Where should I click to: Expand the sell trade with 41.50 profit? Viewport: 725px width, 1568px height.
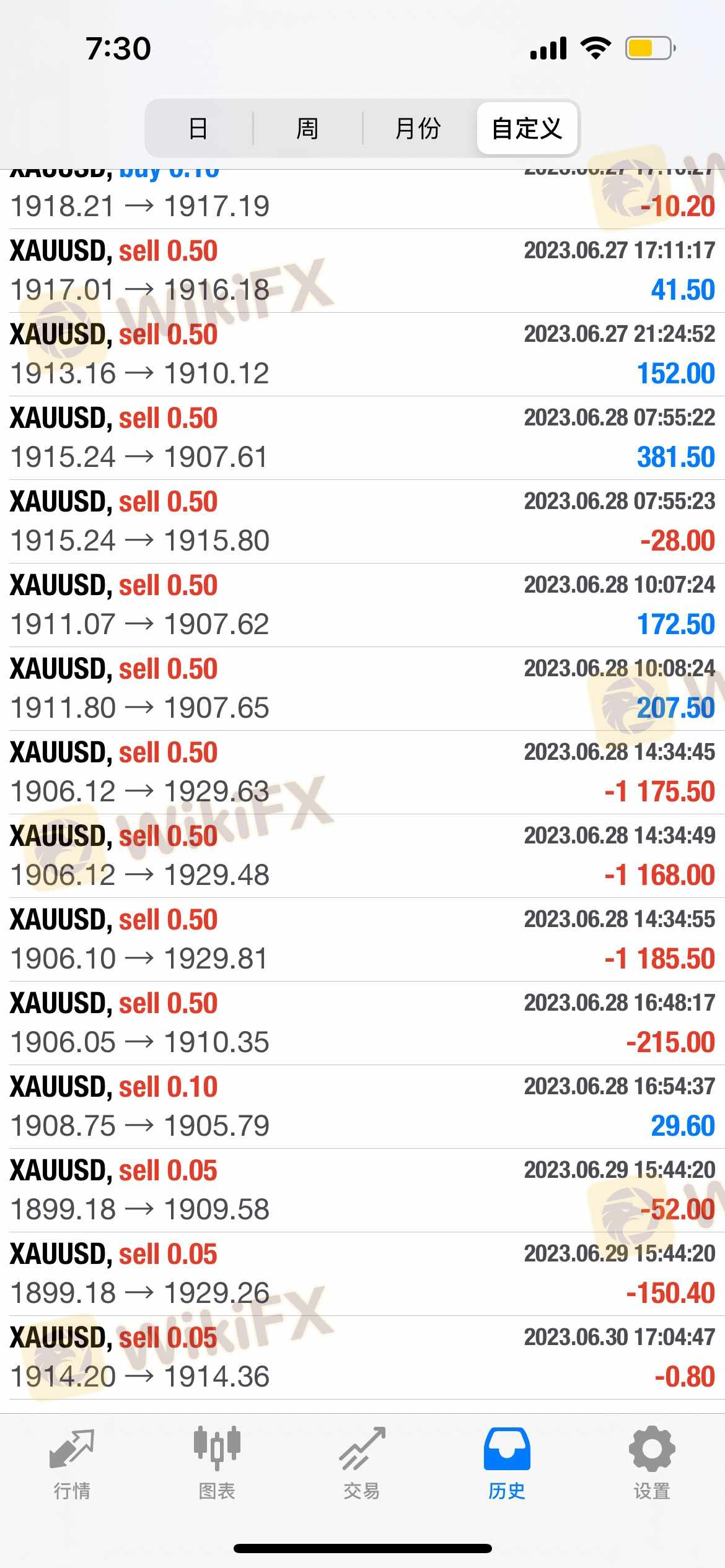(362, 271)
